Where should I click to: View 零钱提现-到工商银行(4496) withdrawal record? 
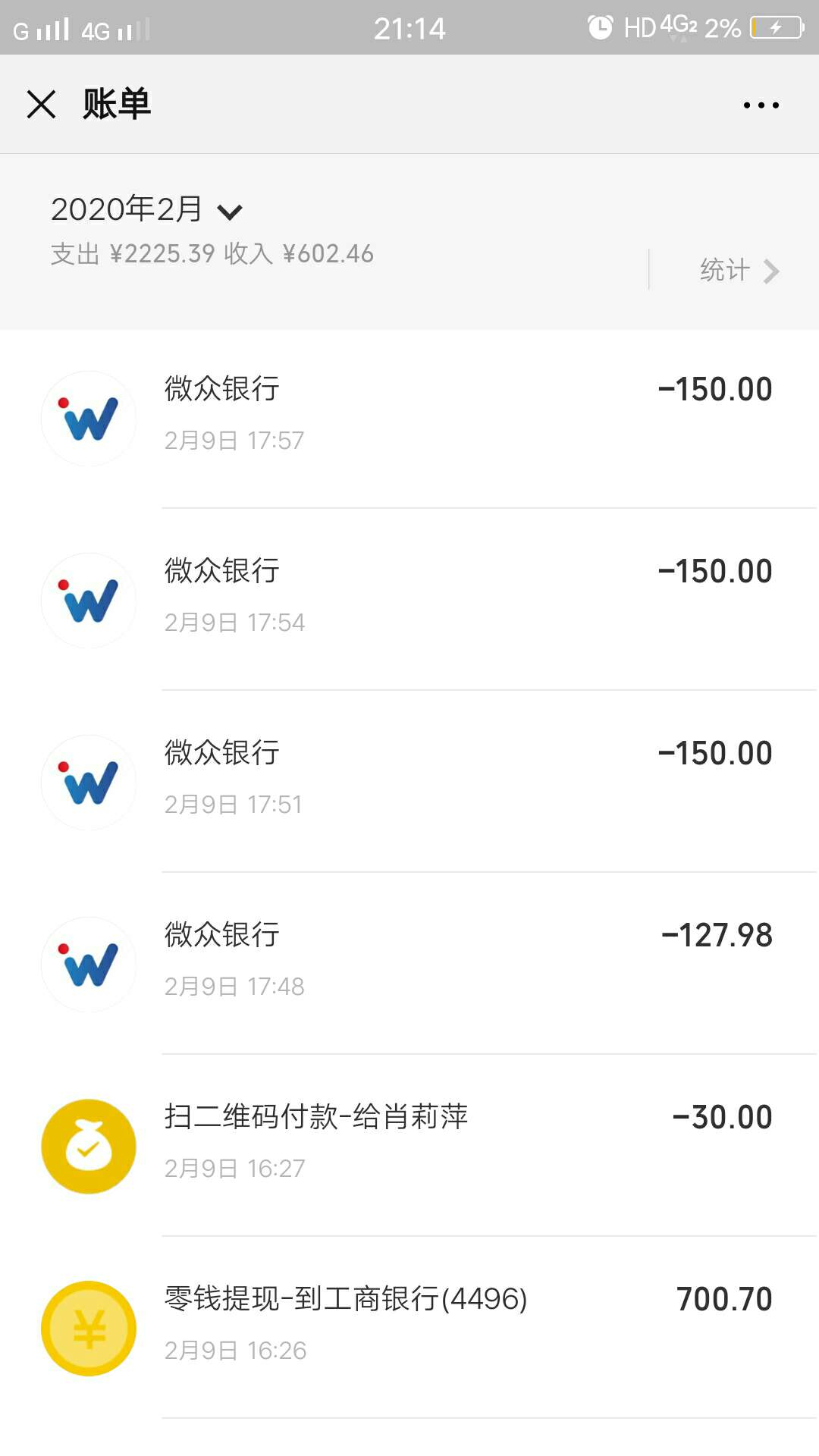point(409,1328)
